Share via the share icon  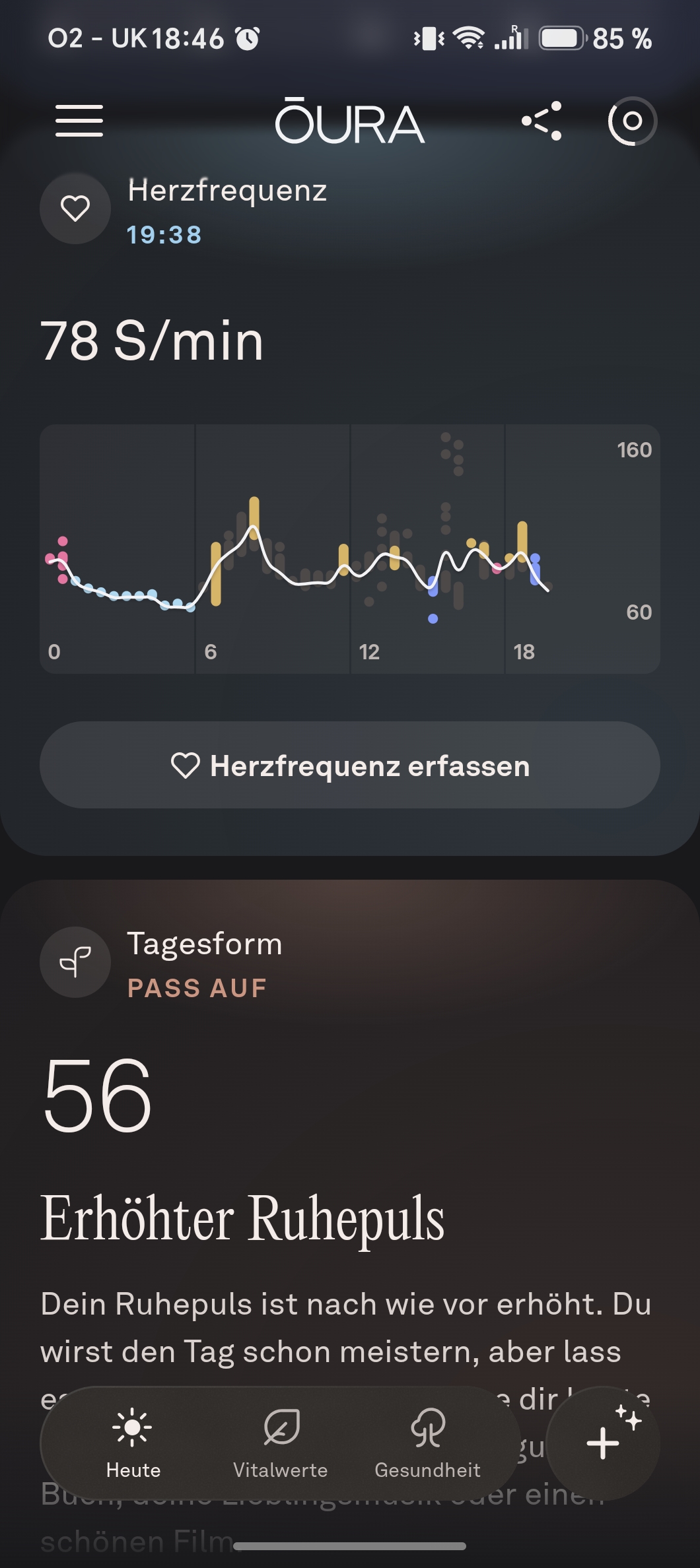tap(542, 121)
